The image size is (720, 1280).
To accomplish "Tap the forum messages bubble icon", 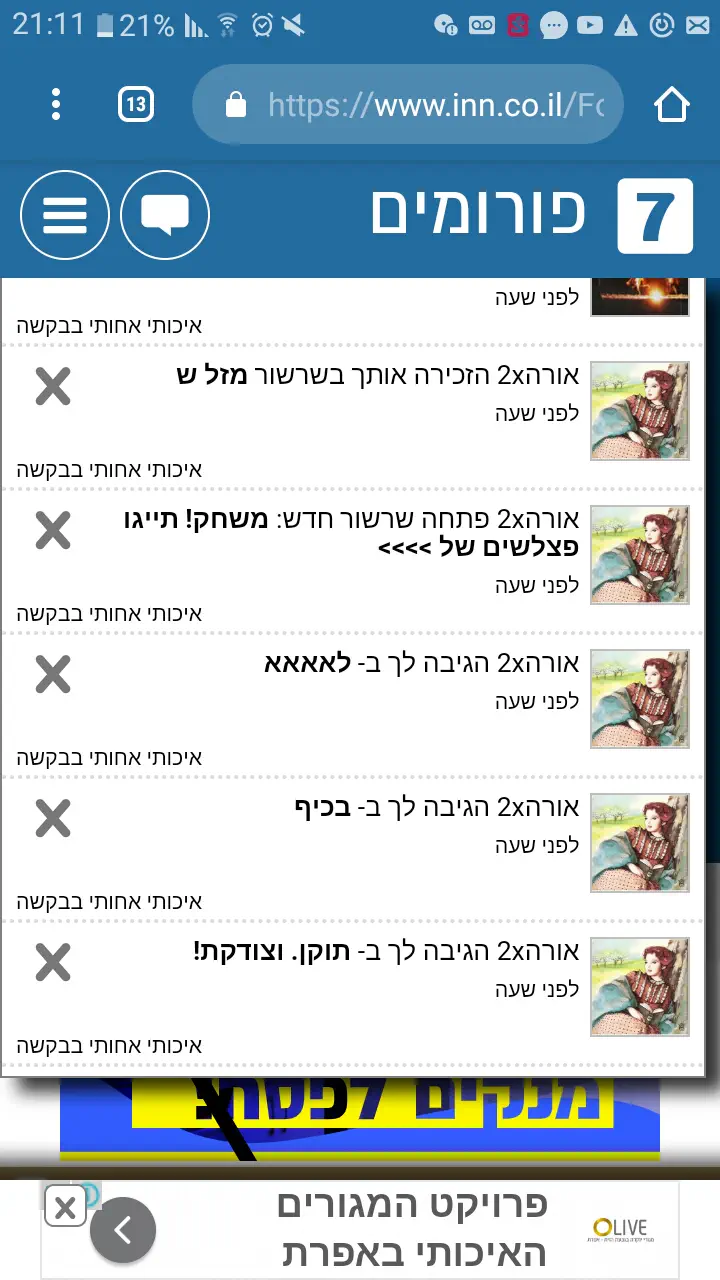I will (x=165, y=215).
